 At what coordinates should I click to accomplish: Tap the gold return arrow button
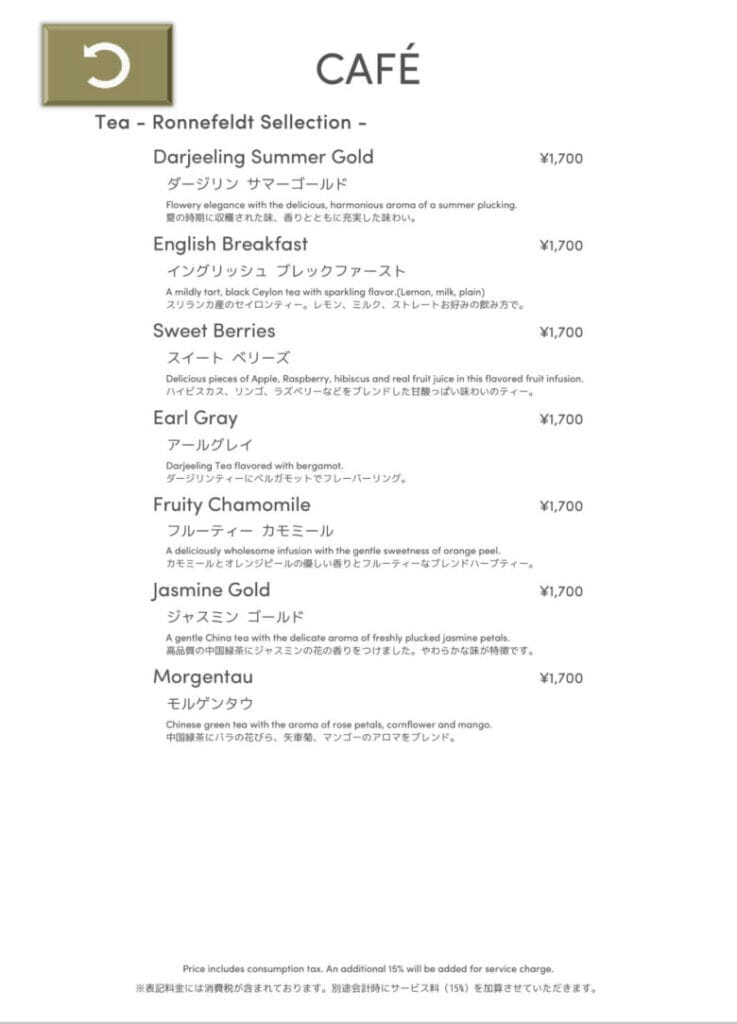[x=107, y=65]
